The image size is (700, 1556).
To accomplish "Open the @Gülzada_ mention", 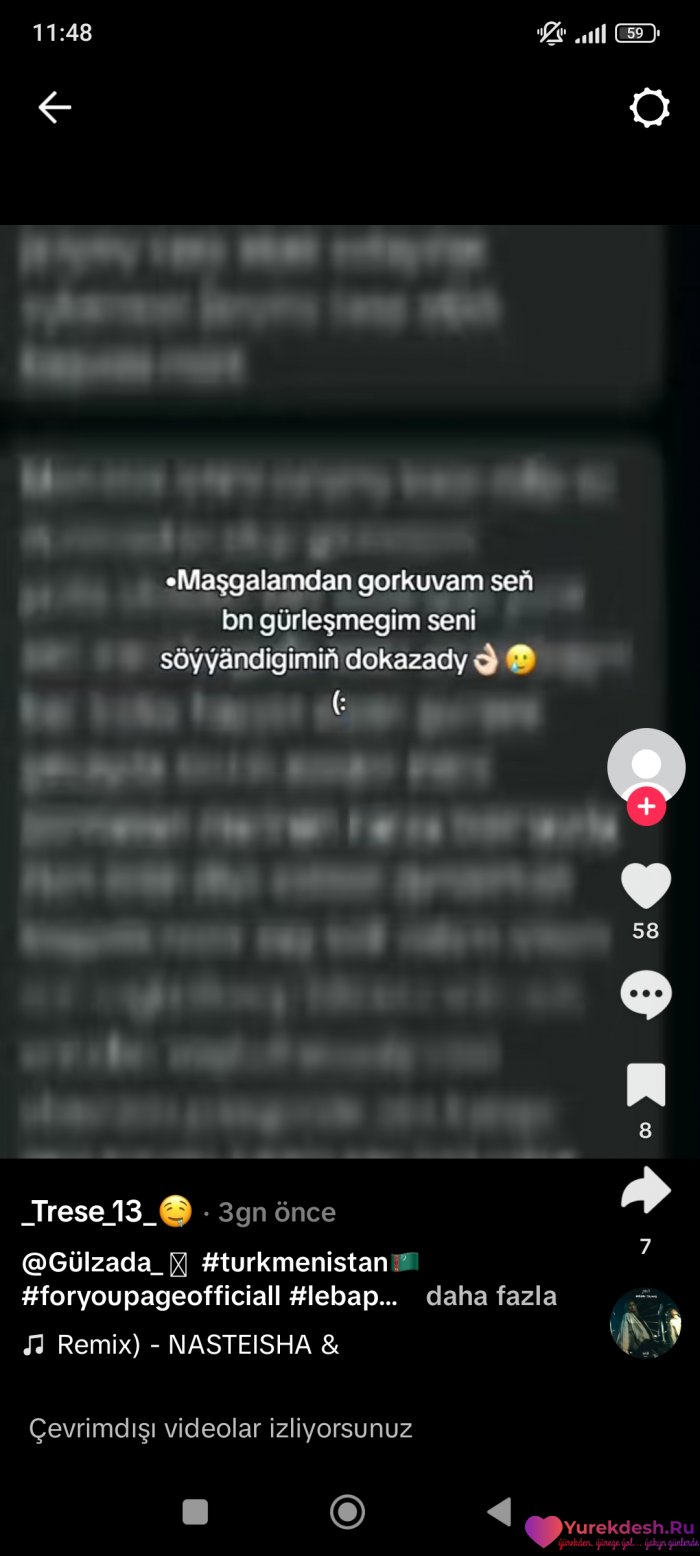I will [92, 1263].
